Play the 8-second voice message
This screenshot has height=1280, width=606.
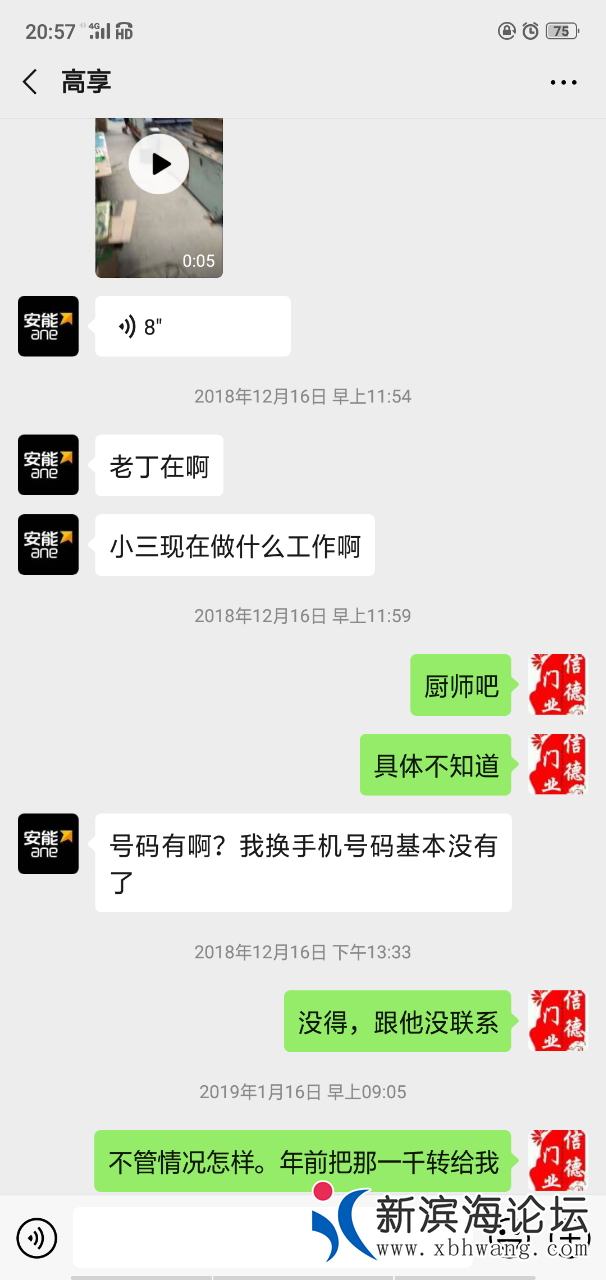[x=192, y=326]
